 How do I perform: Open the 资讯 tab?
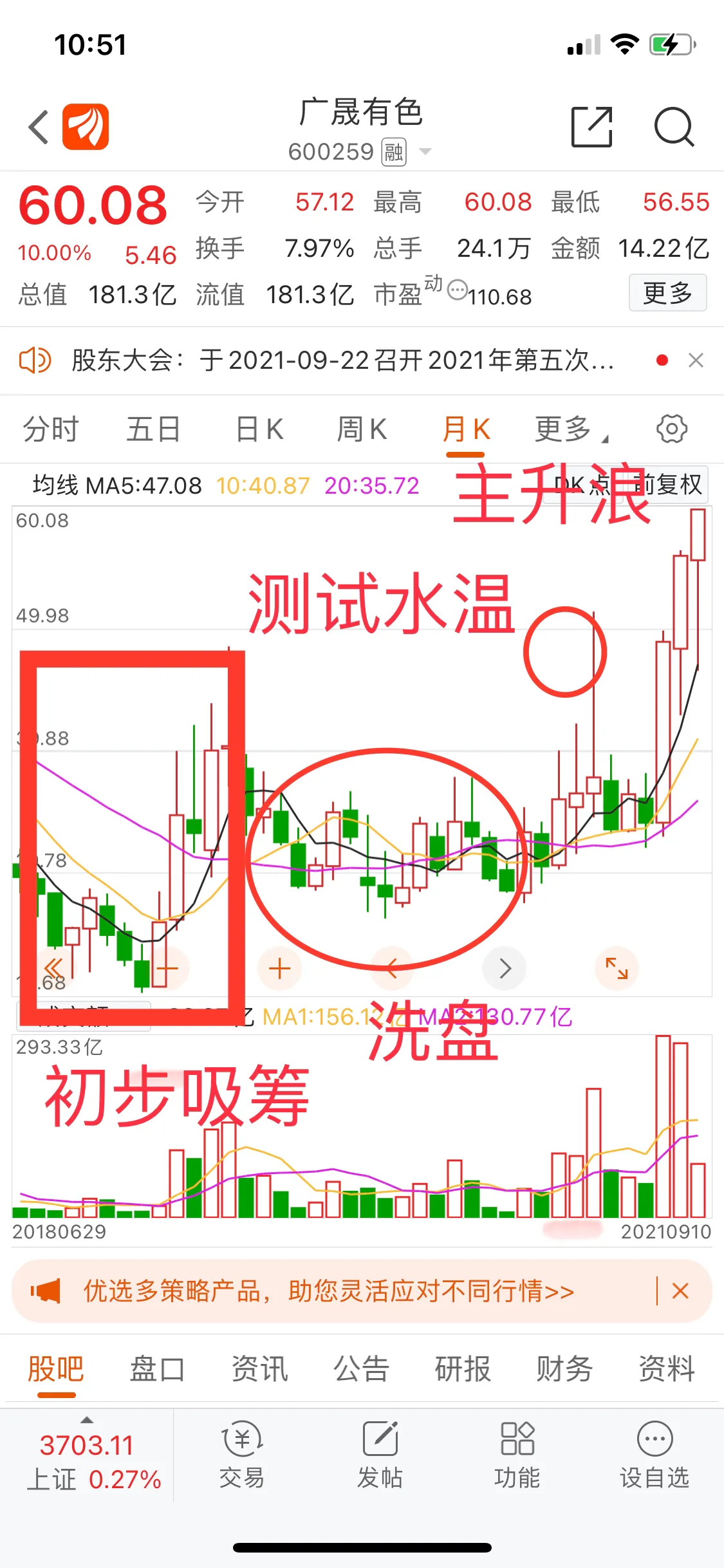tap(259, 1369)
